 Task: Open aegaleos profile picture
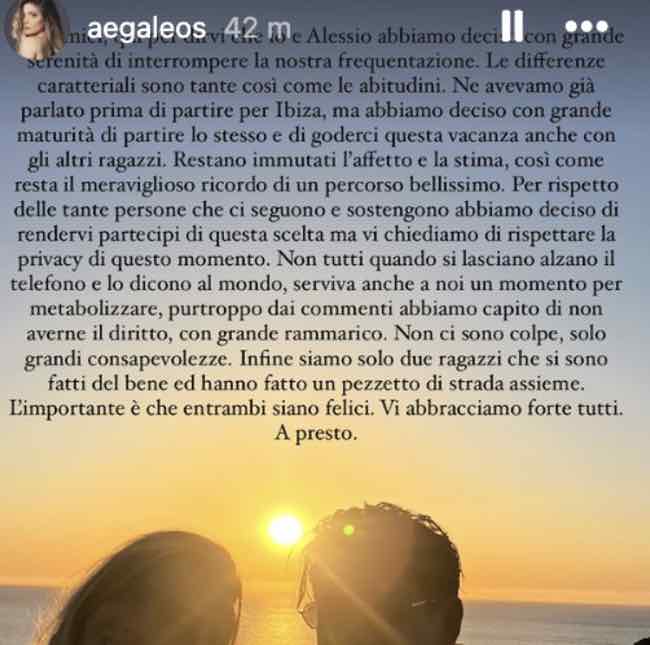(38, 29)
